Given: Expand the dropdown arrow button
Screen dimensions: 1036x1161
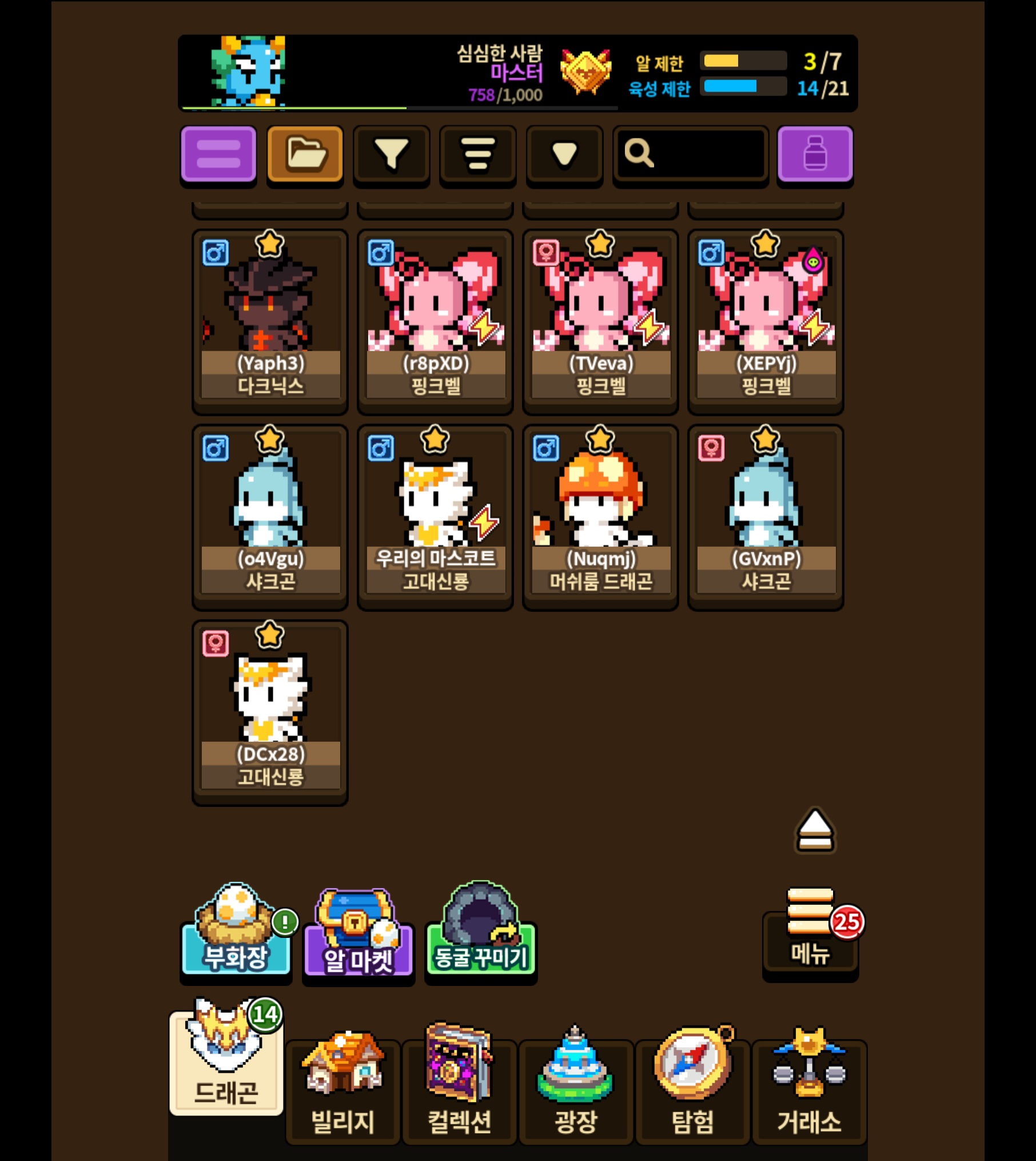Looking at the screenshot, I should pyautogui.click(x=564, y=154).
